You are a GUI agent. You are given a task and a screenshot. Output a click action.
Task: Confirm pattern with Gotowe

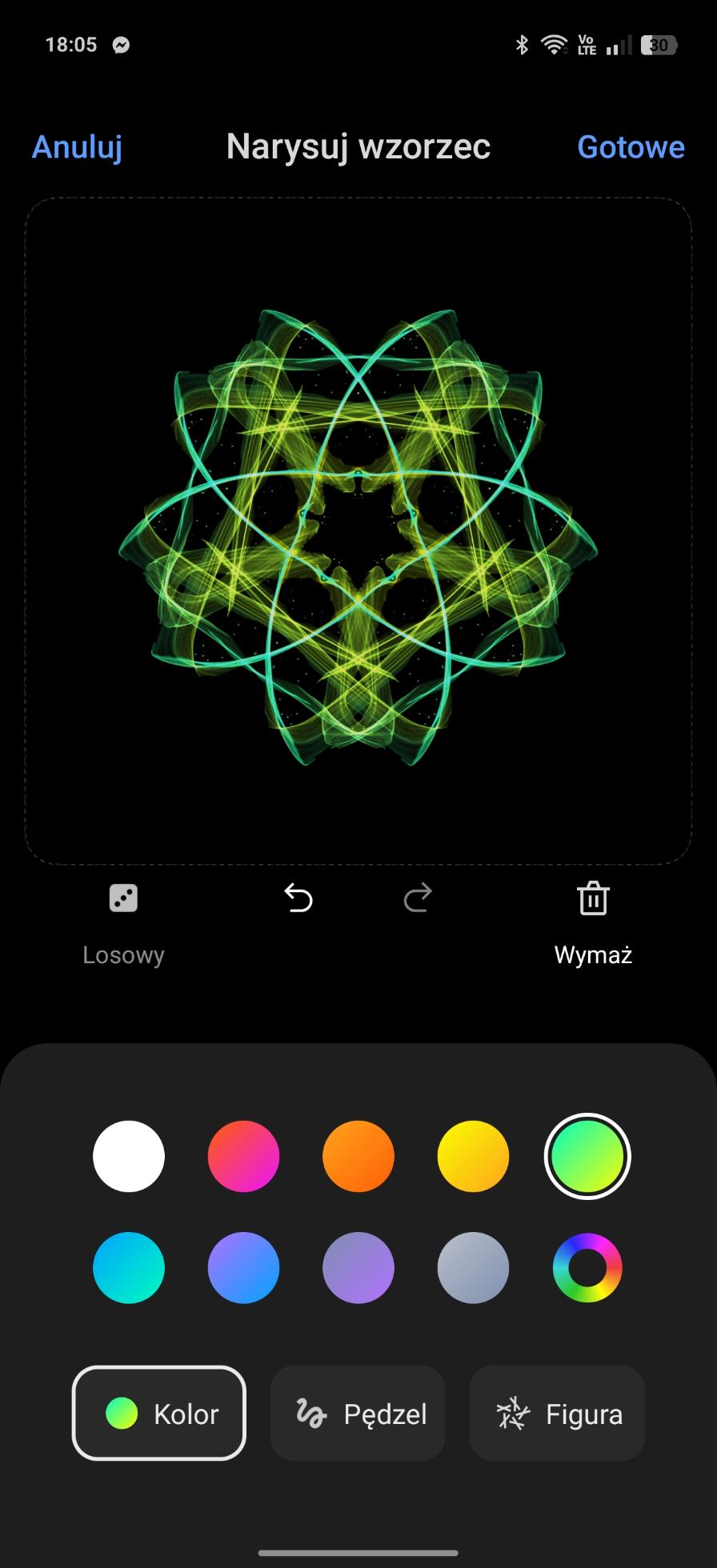[x=631, y=147]
